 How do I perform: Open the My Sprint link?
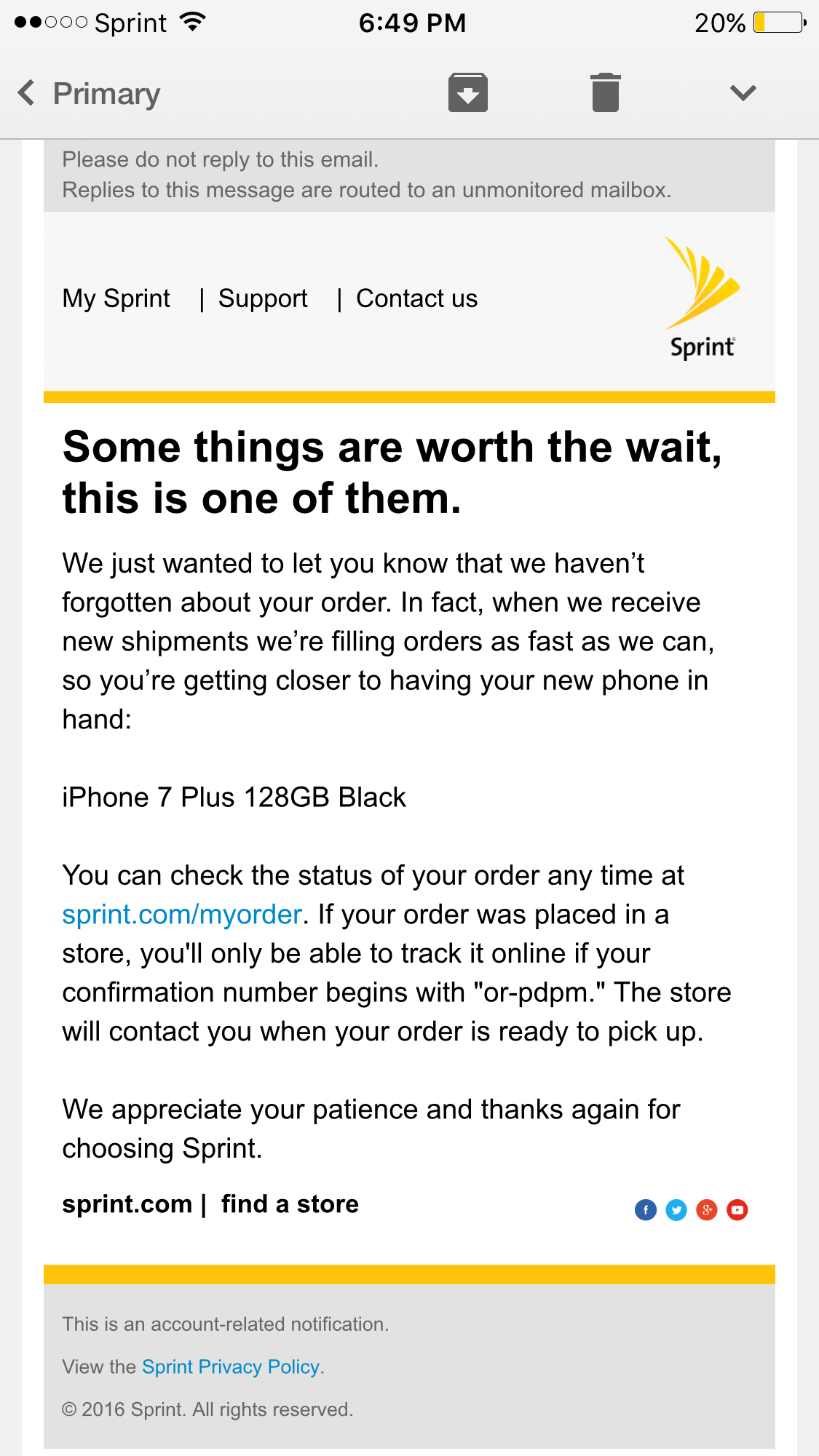(x=116, y=298)
